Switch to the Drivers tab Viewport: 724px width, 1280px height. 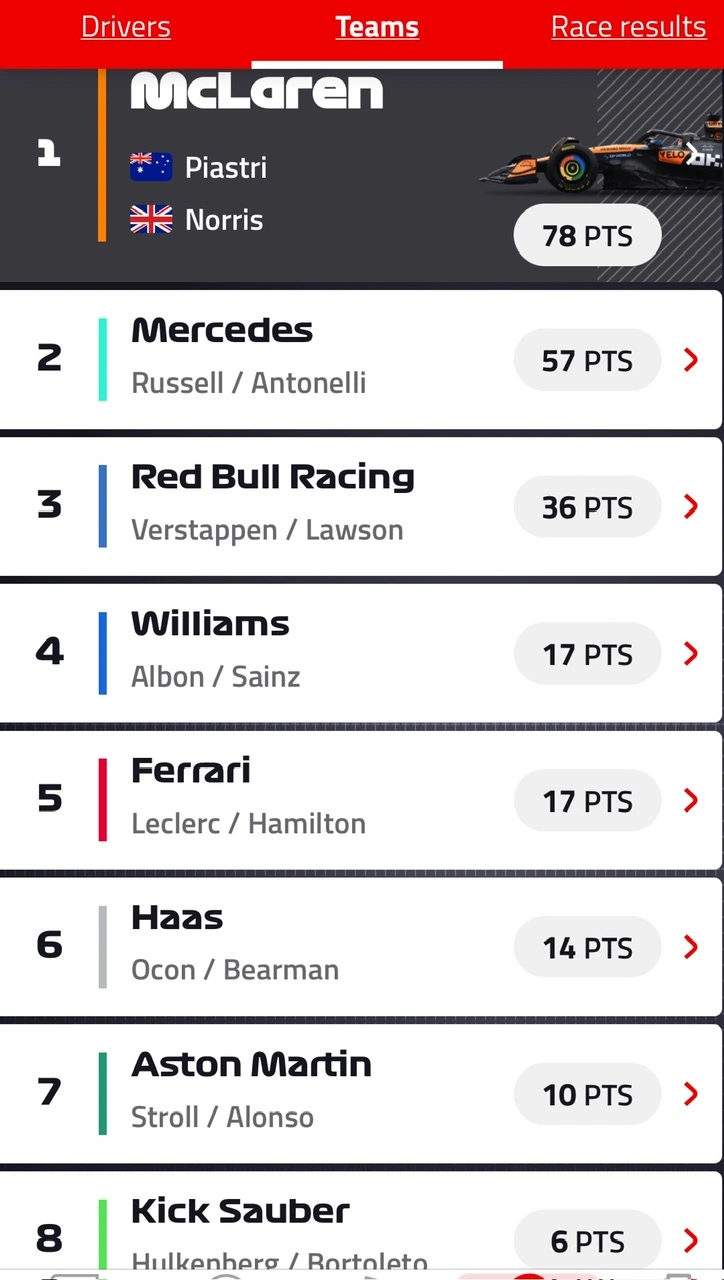point(125,27)
